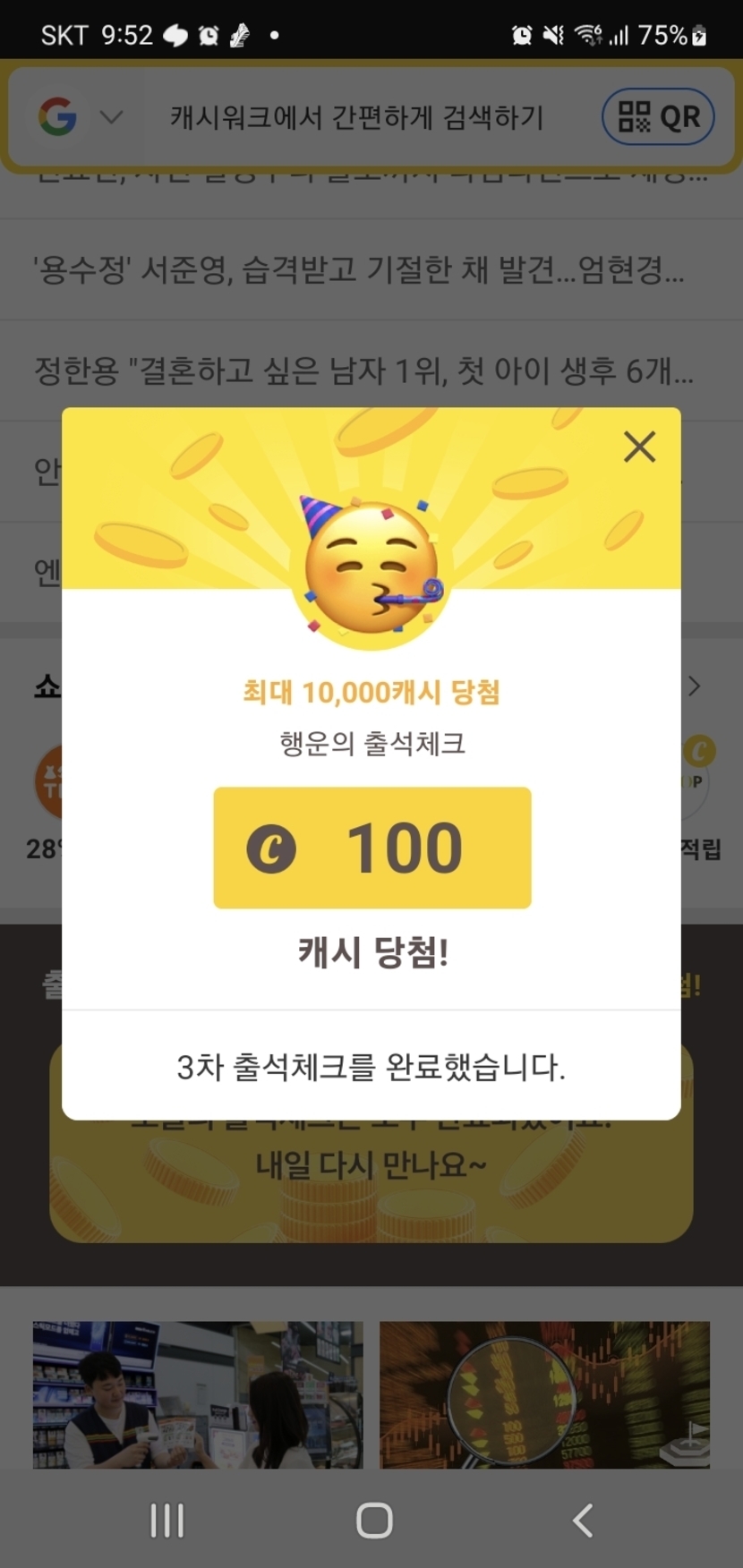
Task: Open the Cashwalk search field
Action: click(358, 117)
